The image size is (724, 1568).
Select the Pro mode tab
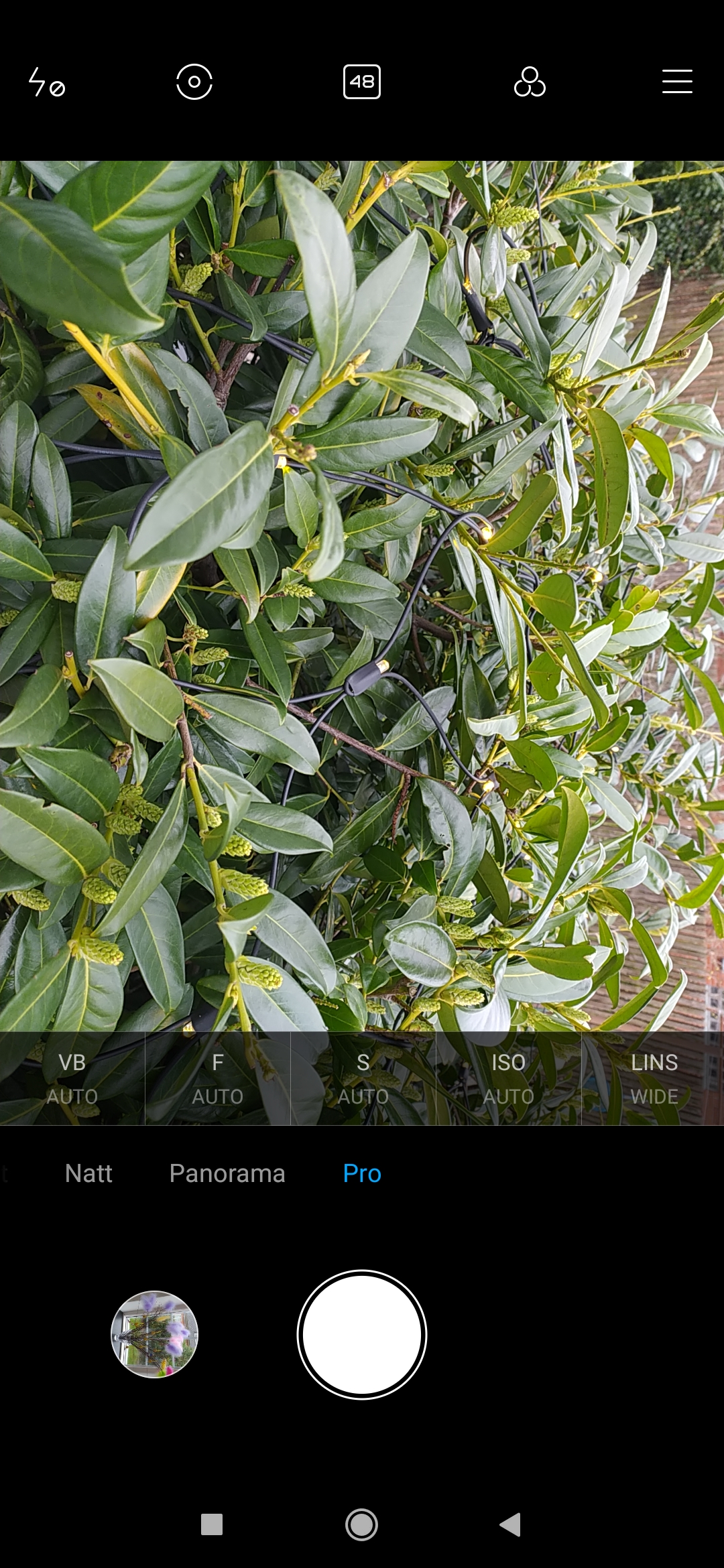362,1173
